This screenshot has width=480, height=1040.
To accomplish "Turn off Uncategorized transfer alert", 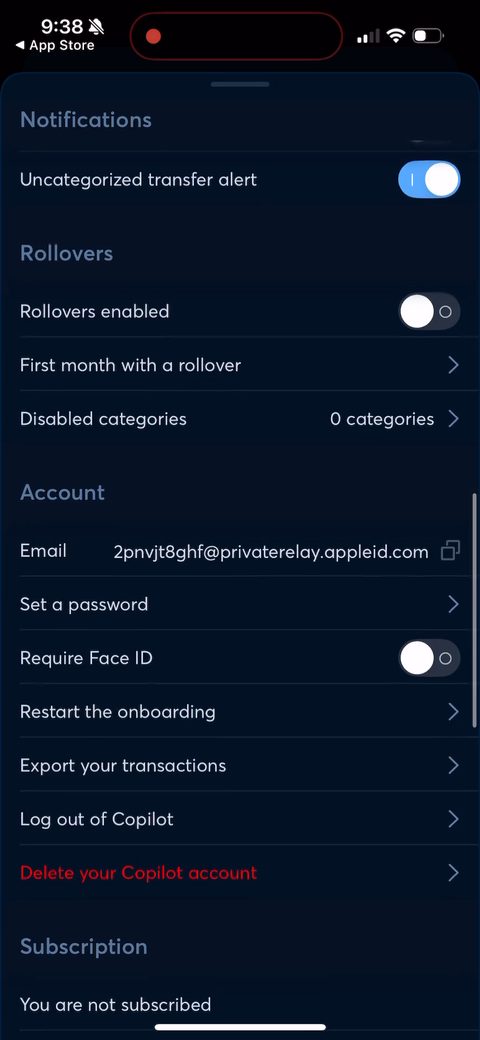I will (x=429, y=180).
